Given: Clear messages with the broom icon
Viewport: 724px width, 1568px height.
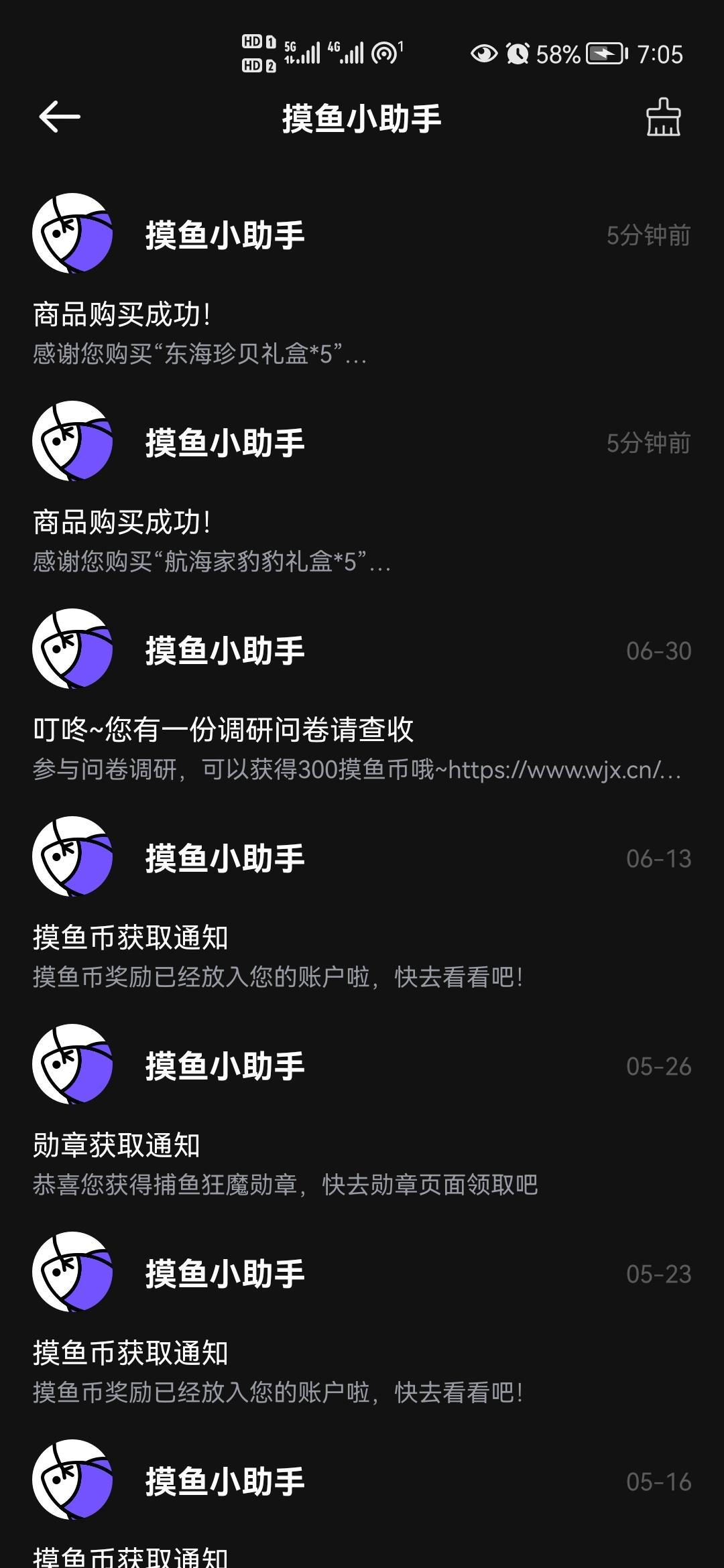Looking at the screenshot, I should (663, 117).
